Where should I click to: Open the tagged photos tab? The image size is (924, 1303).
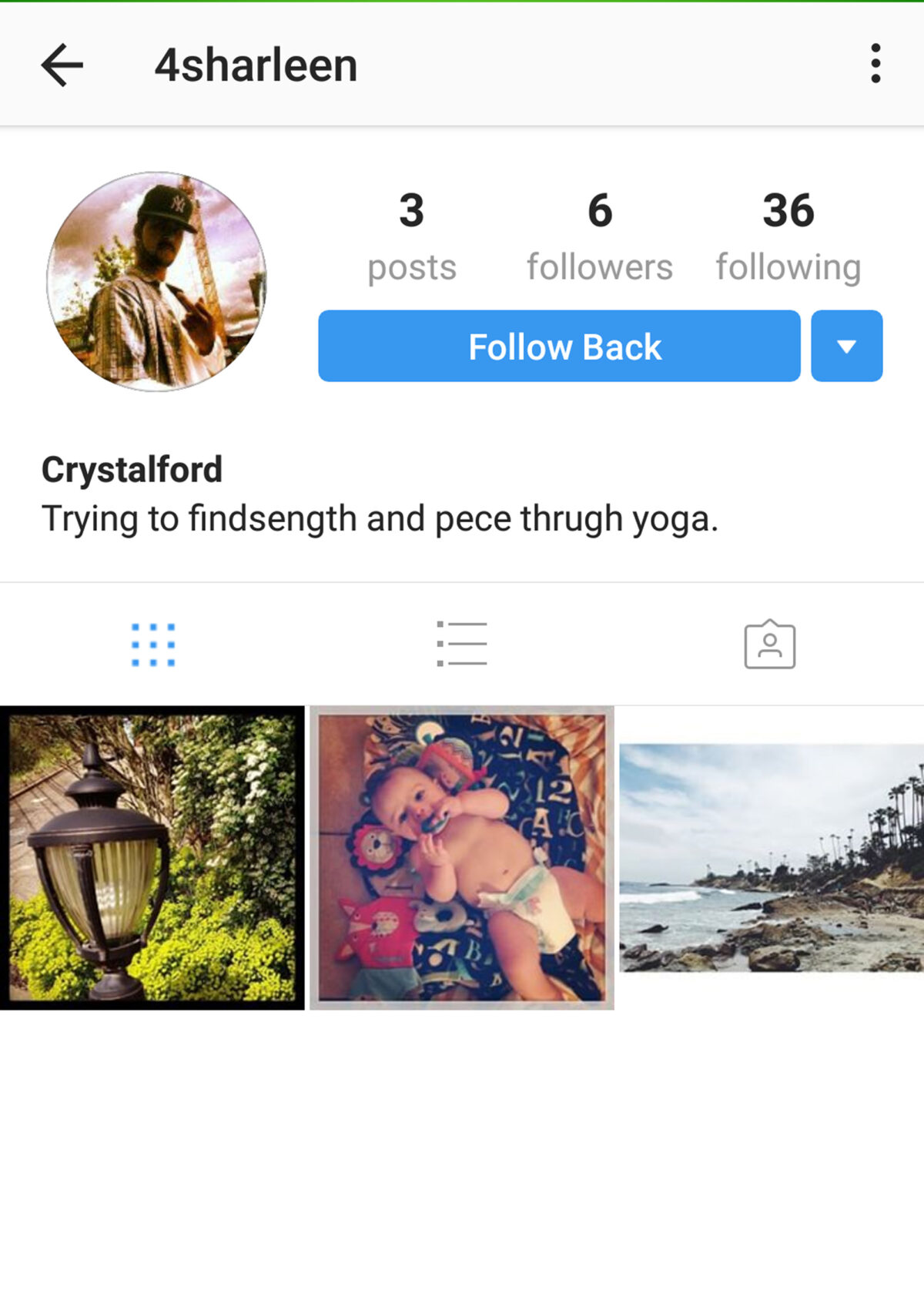pos(769,645)
